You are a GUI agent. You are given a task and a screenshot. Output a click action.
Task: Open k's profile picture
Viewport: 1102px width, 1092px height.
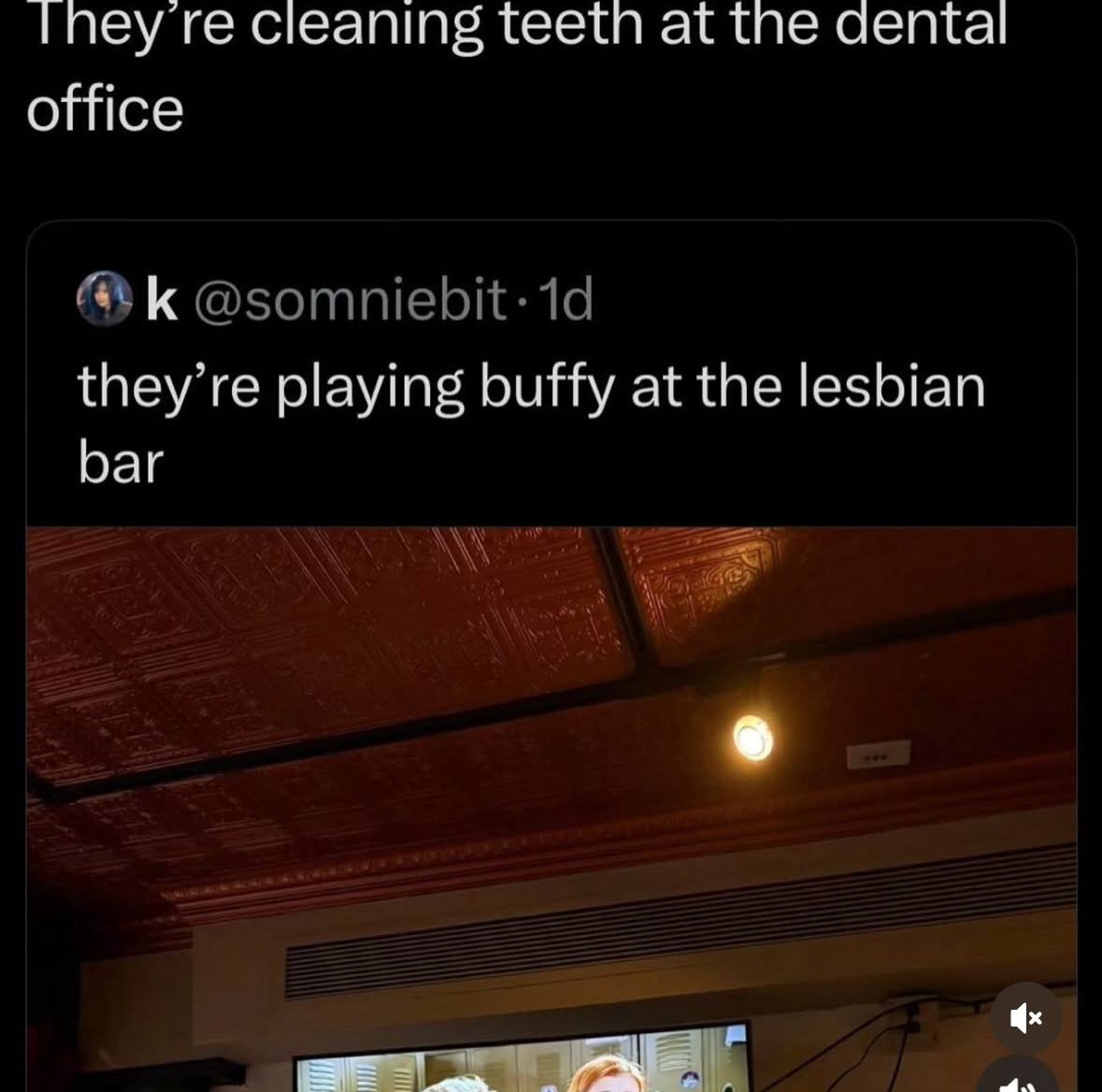click(105, 299)
